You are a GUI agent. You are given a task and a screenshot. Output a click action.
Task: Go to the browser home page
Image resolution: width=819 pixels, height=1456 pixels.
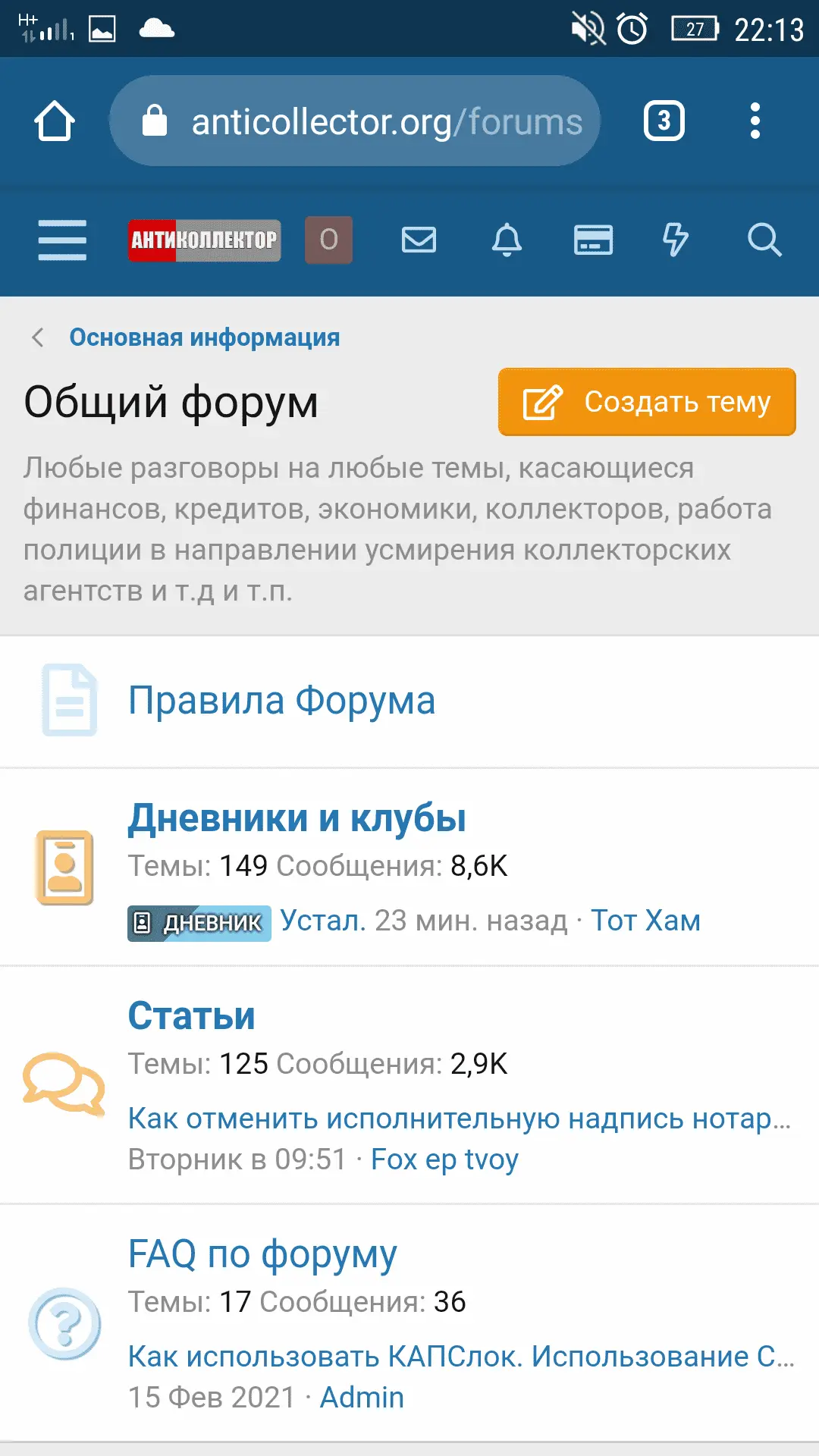coord(55,121)
